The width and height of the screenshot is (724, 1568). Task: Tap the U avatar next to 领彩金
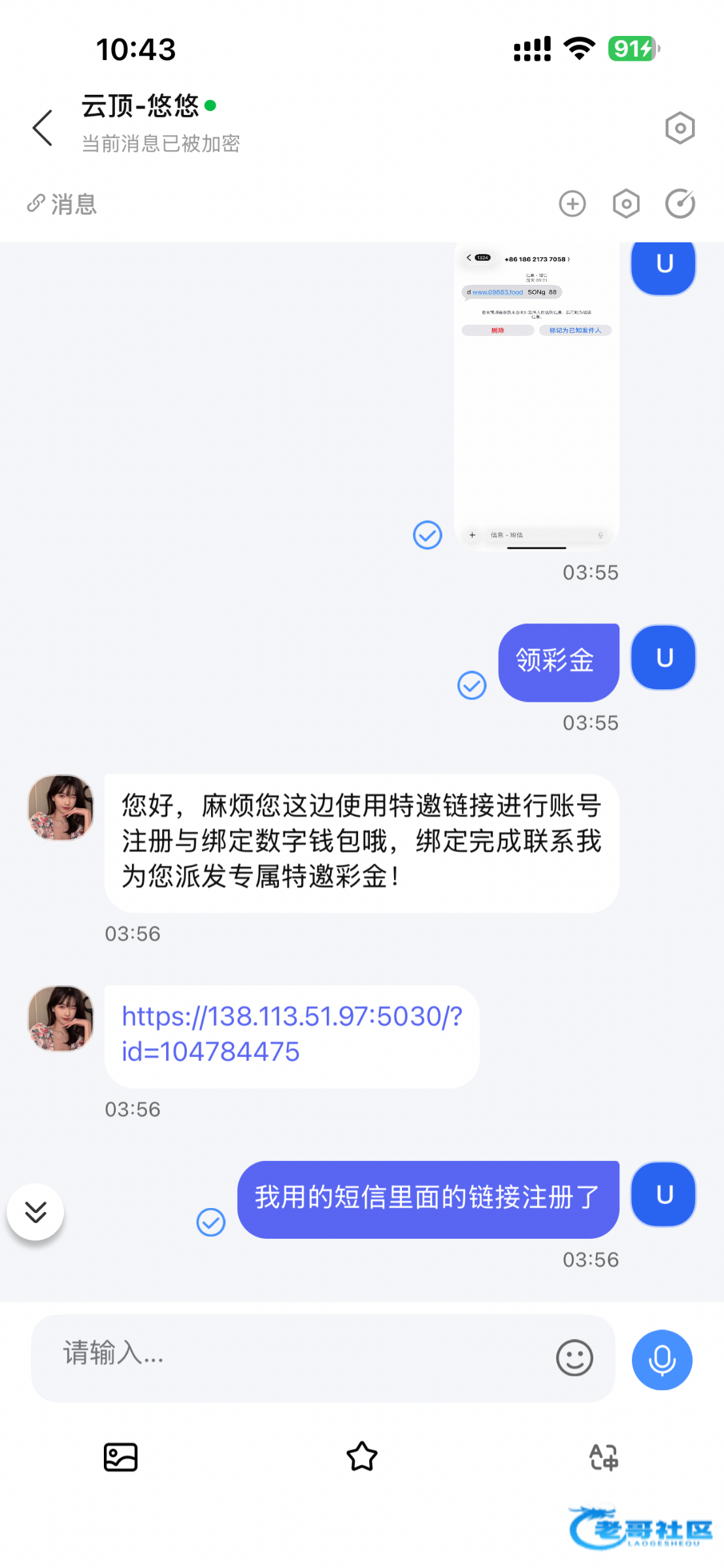pos(663,658)
